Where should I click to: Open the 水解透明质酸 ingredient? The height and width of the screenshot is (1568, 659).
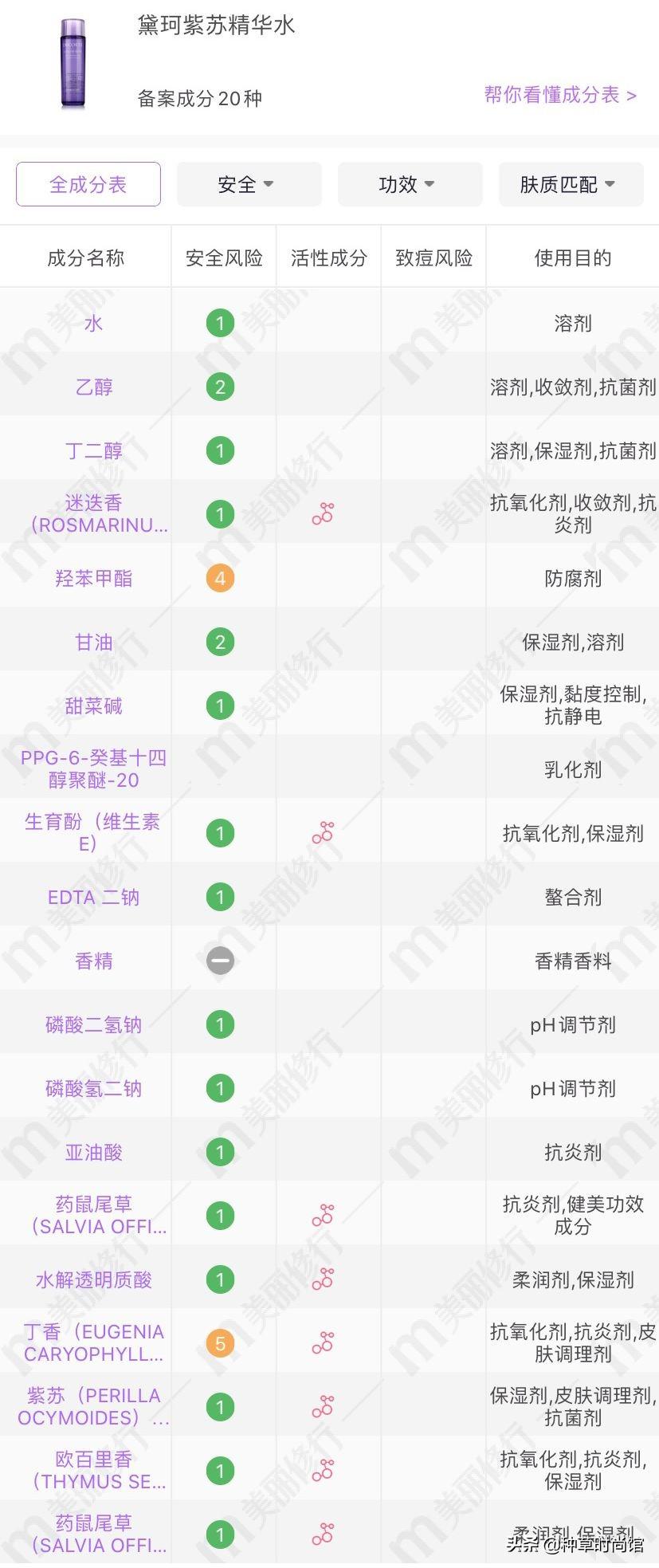[93, 1280]
